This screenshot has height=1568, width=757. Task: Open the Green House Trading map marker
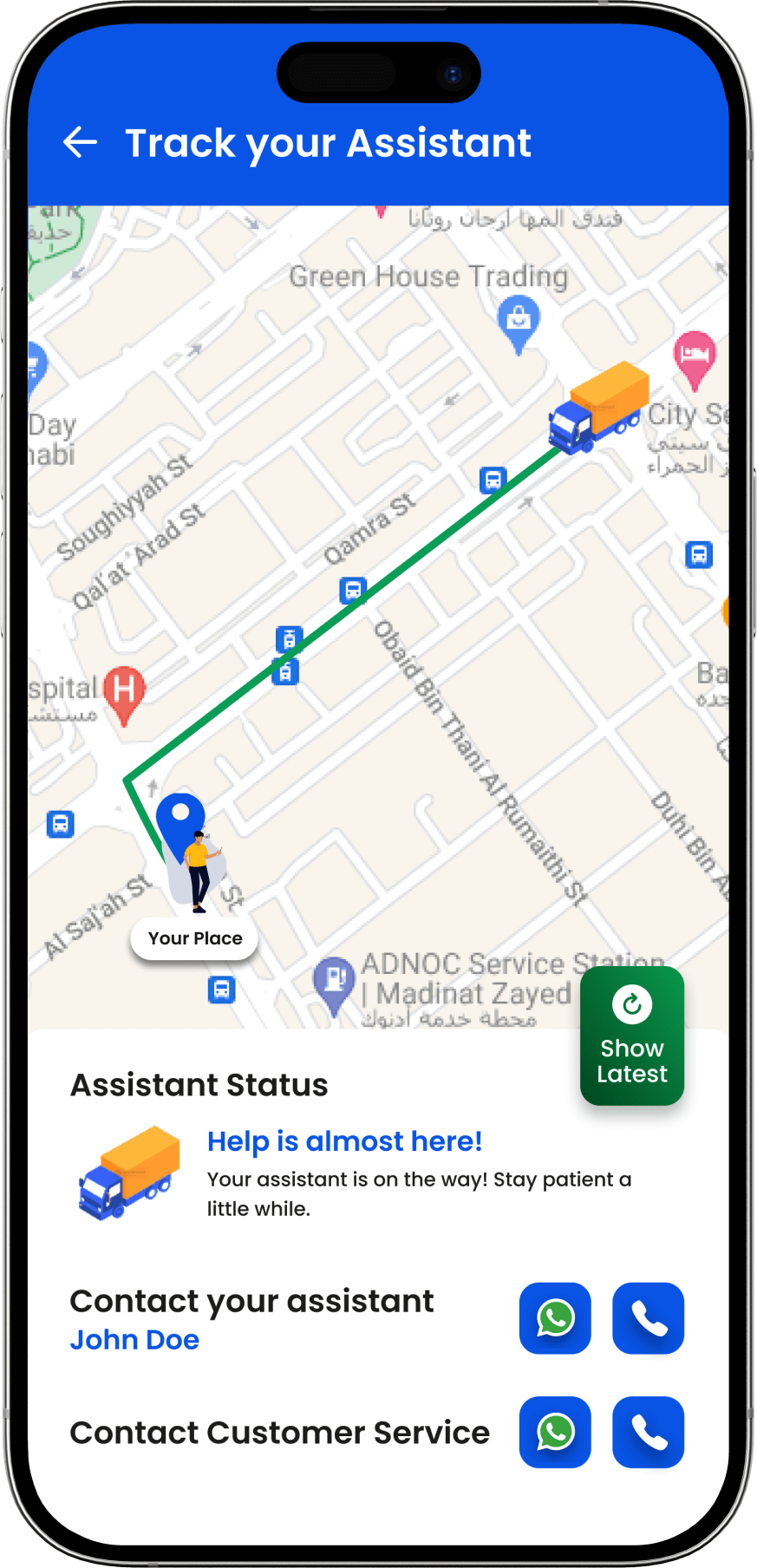(519, 323)
